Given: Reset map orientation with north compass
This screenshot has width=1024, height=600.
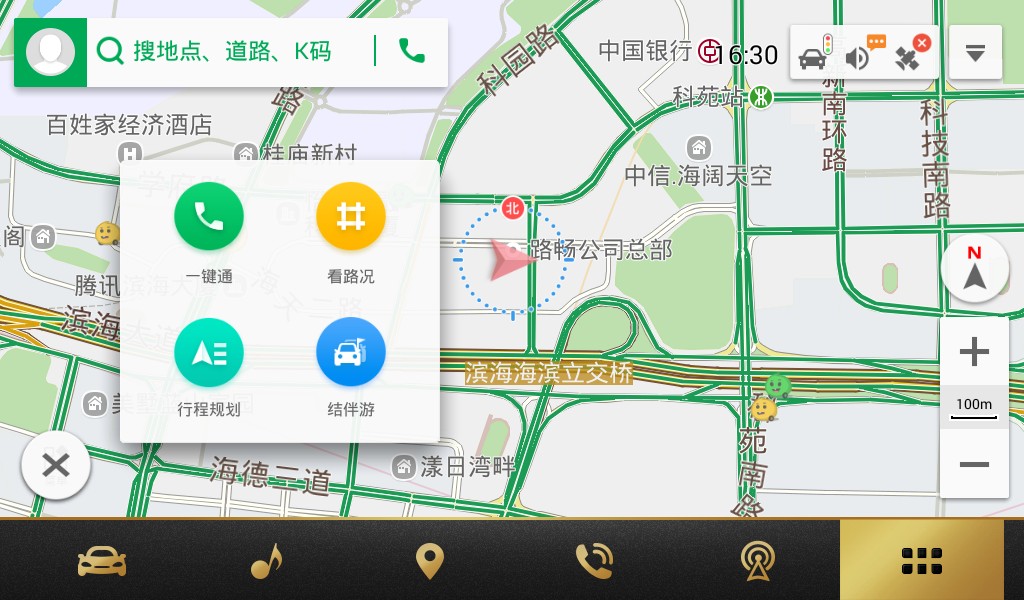Looking at the screenshot, I should (x=974, y=268).
